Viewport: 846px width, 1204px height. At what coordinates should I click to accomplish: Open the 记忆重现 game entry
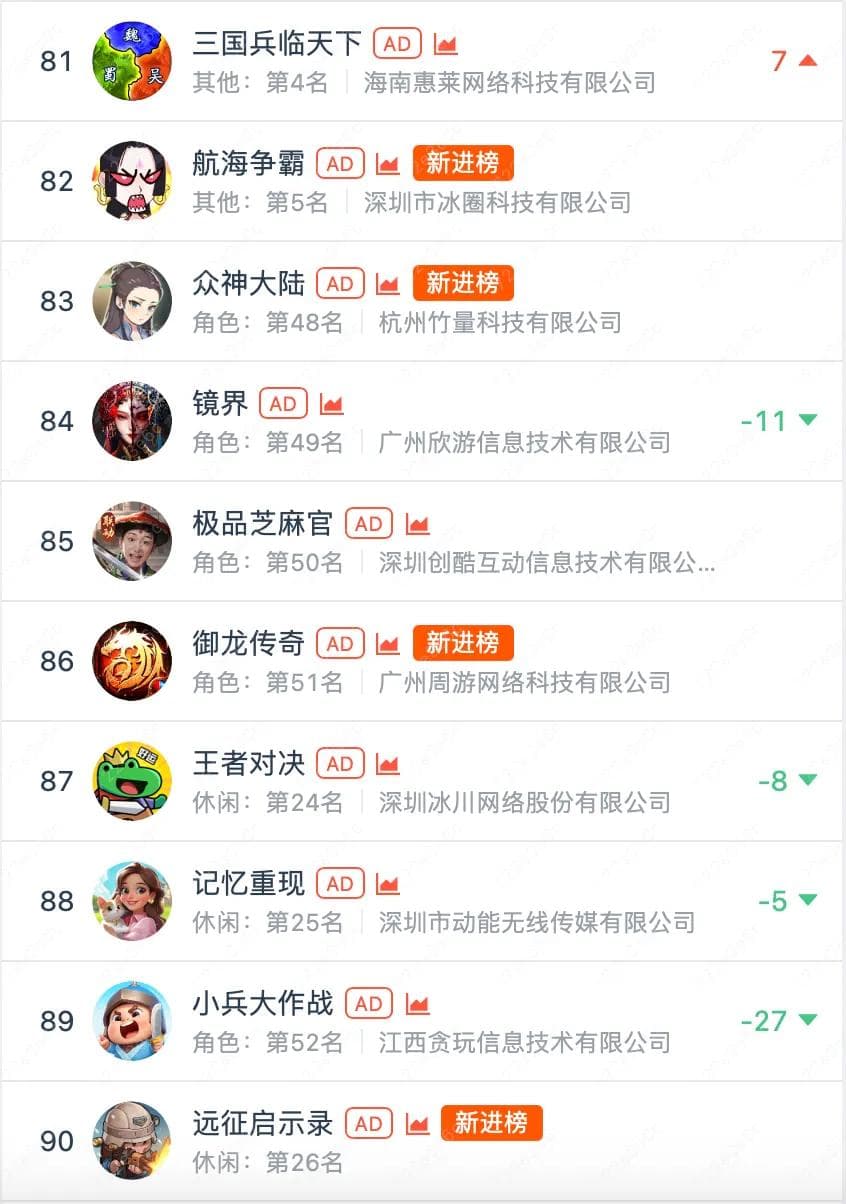[248, 884]
